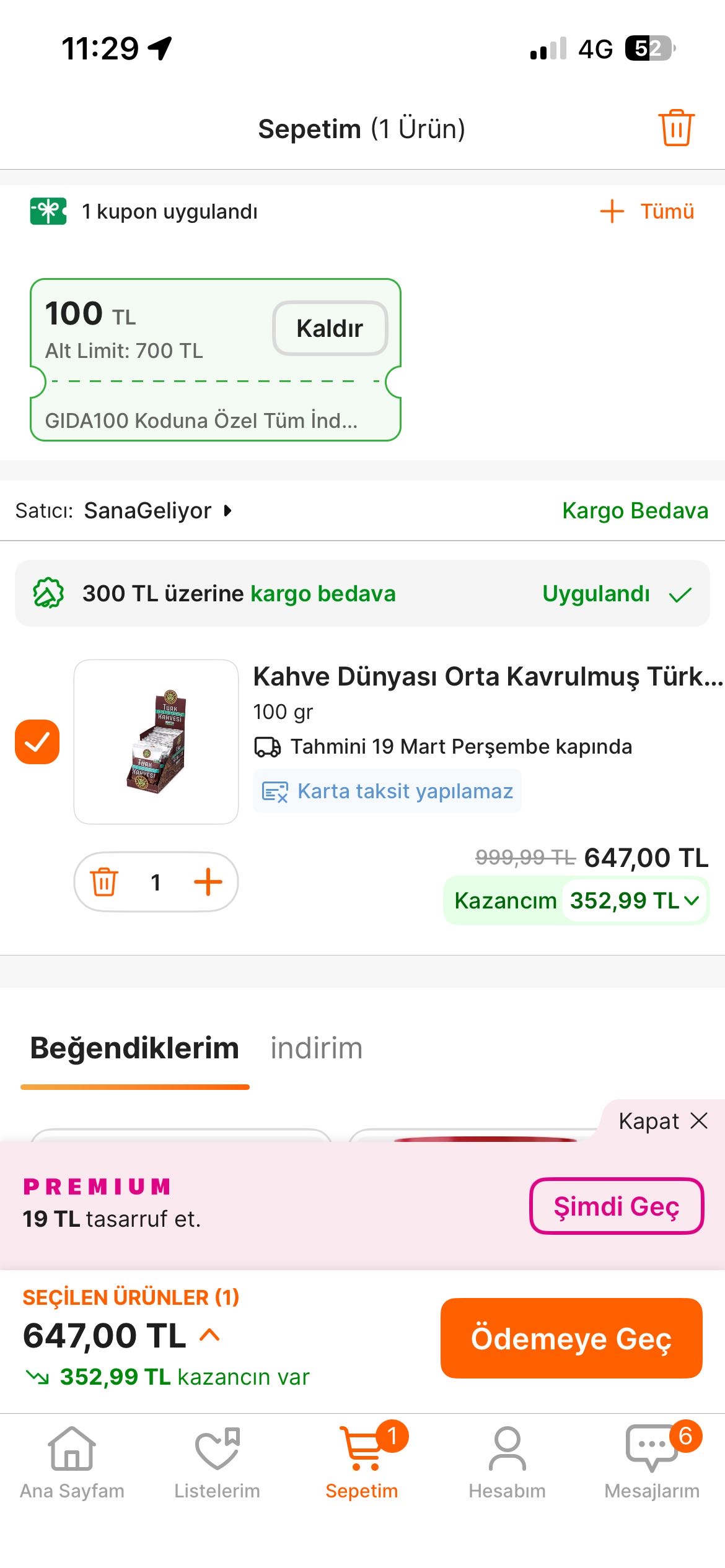Increase product quantity with plus
The width and height of the screenshot is (725, 1568).
point(208,882)
